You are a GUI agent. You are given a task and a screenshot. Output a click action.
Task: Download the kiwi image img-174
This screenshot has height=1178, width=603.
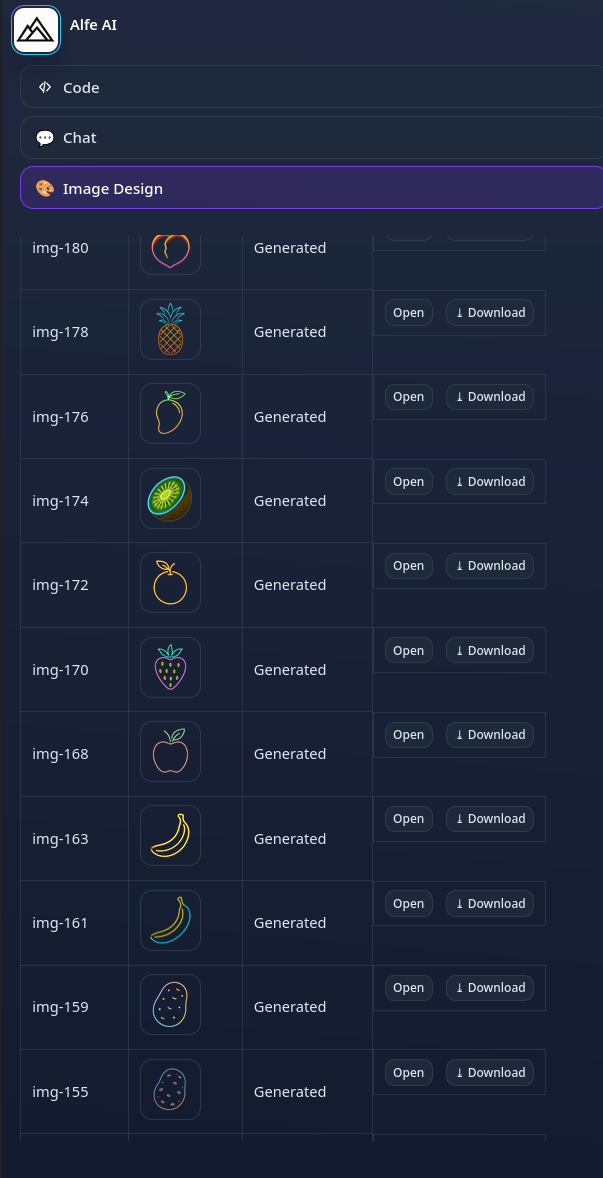[x=490, y=482]
